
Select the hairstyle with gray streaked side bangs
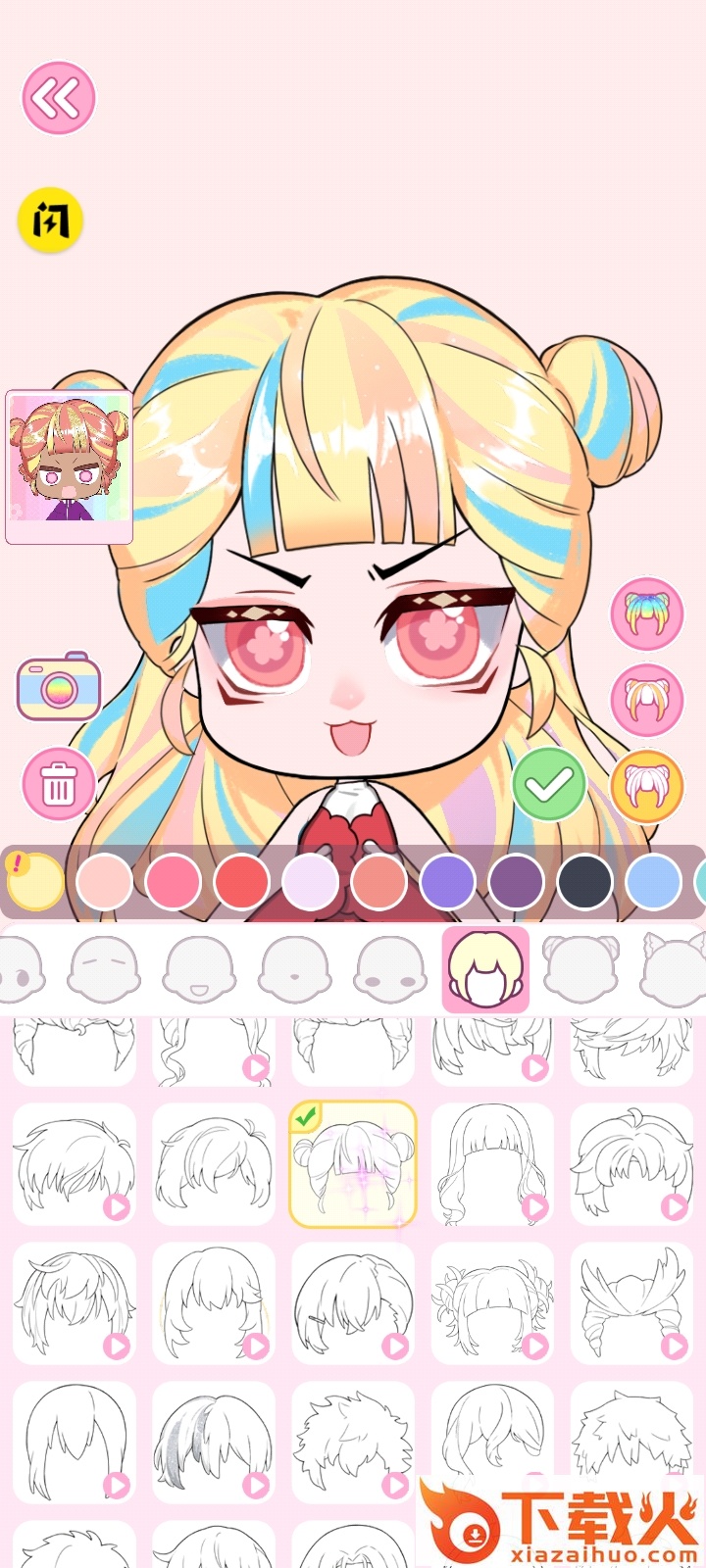[214, 1443]
